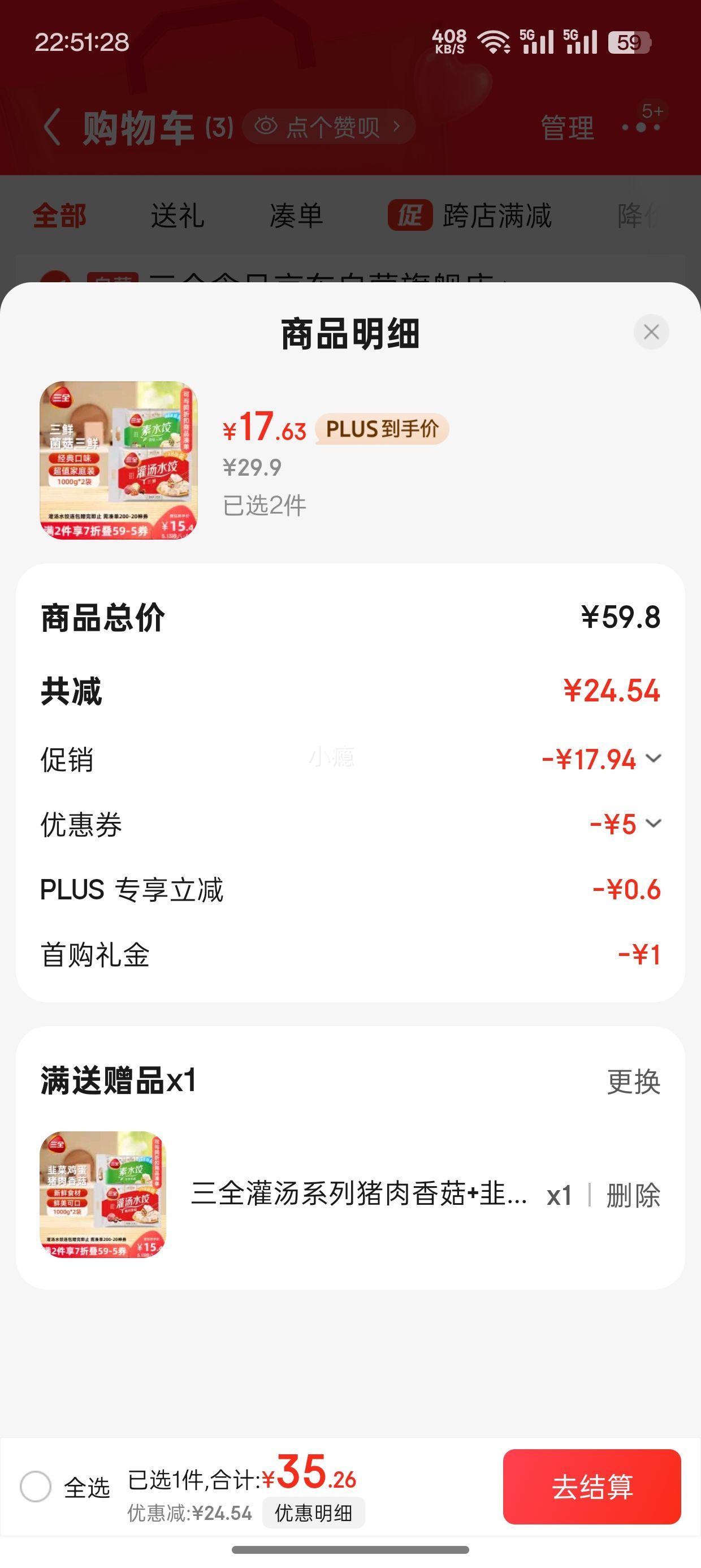
Task: Tick the 全选 select-all checkbox
Action: 35,1487
